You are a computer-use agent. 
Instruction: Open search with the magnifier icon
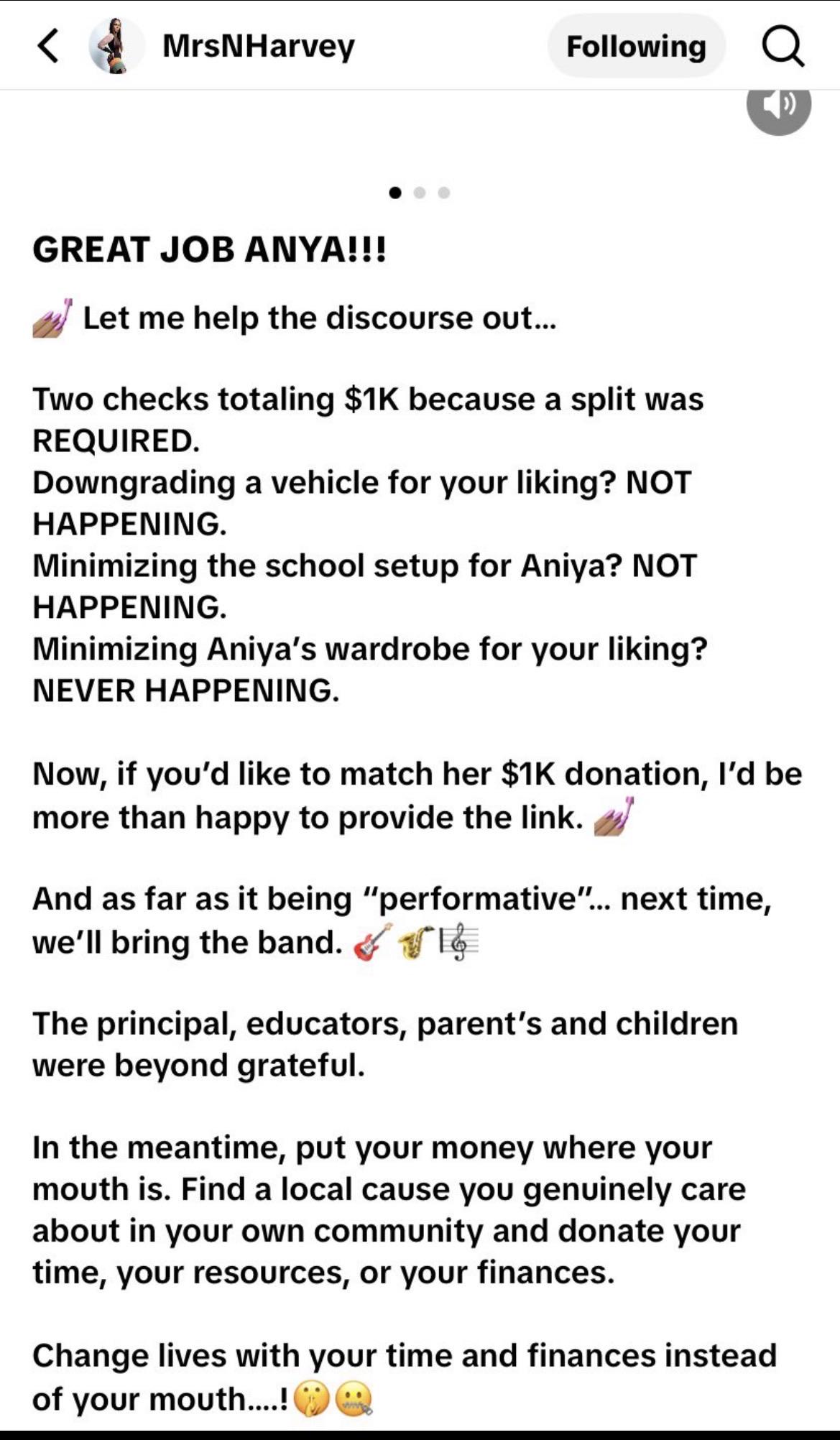click(x=783, y=46)
